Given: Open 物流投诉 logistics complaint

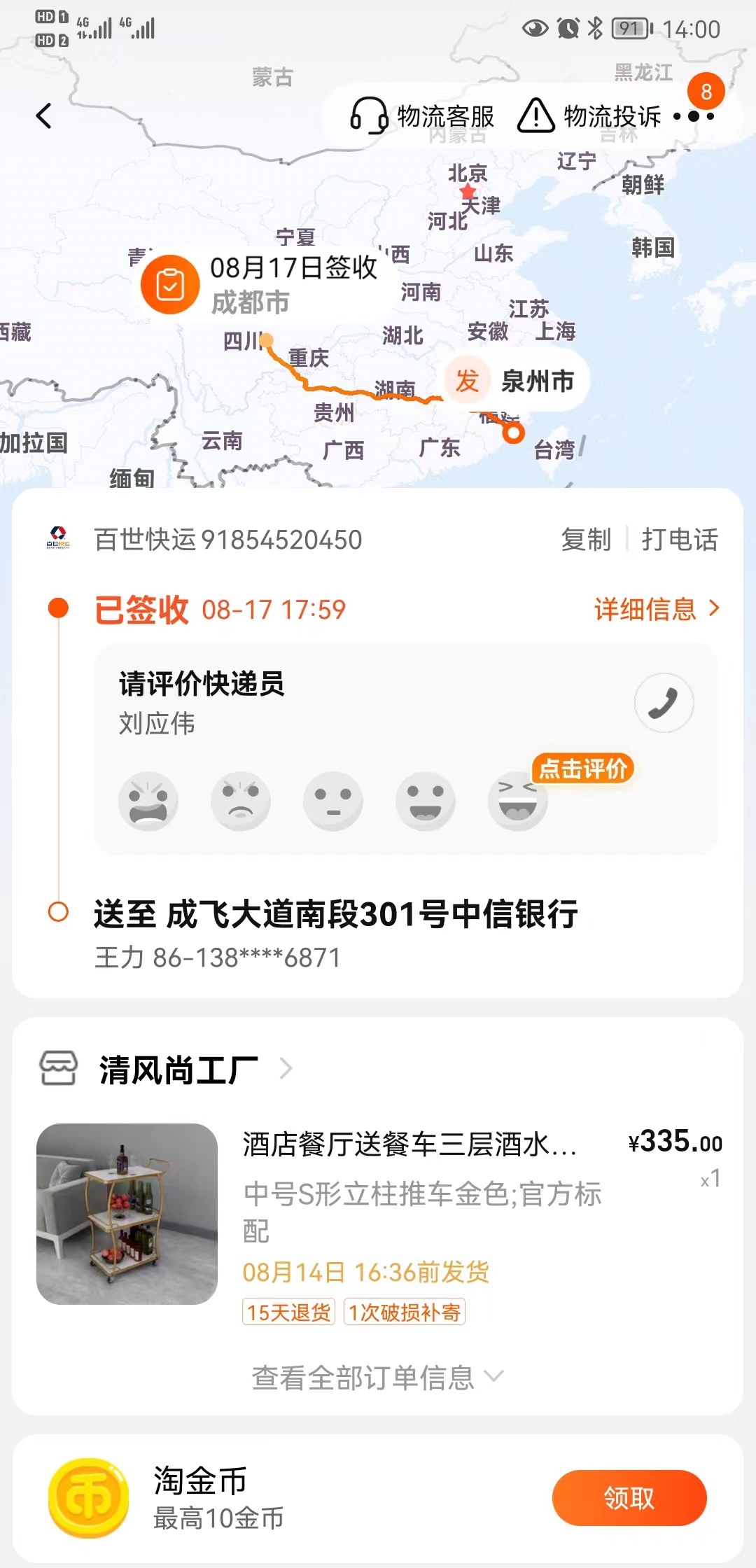Looking at the screenshot, I should point(589,116).
